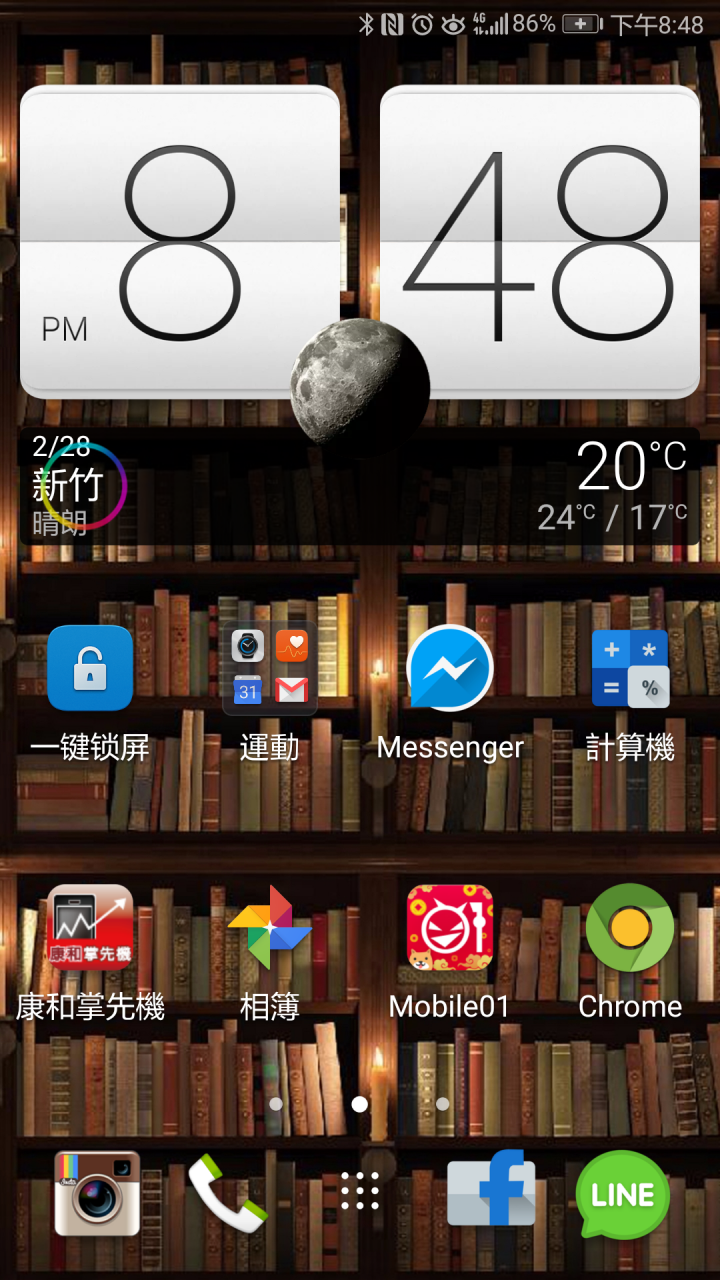Launch Instagram from the dock

(x=97, y=1193)
